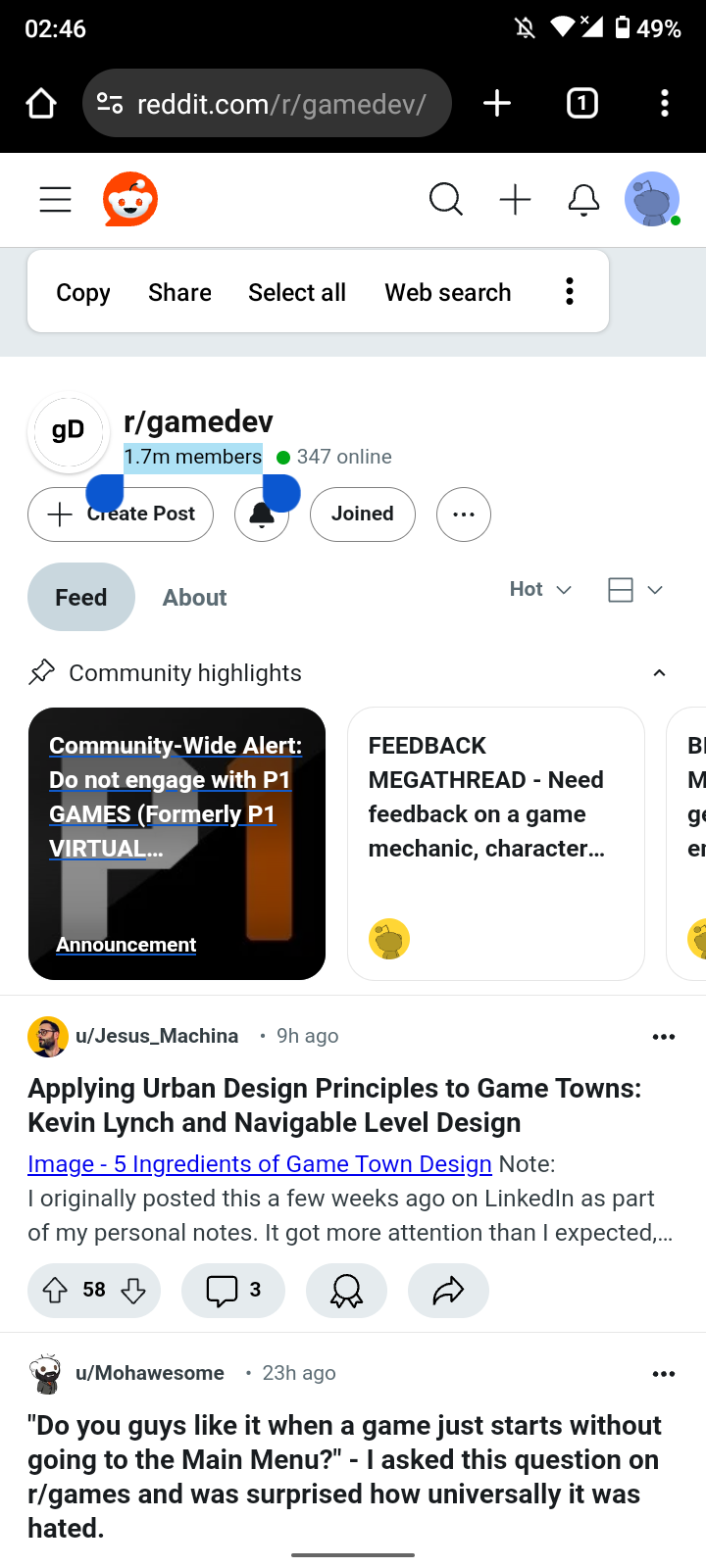Choose Select all in selection toolbar
The width and height of the screenshot is (706, 1568).
tap(297, 292)
